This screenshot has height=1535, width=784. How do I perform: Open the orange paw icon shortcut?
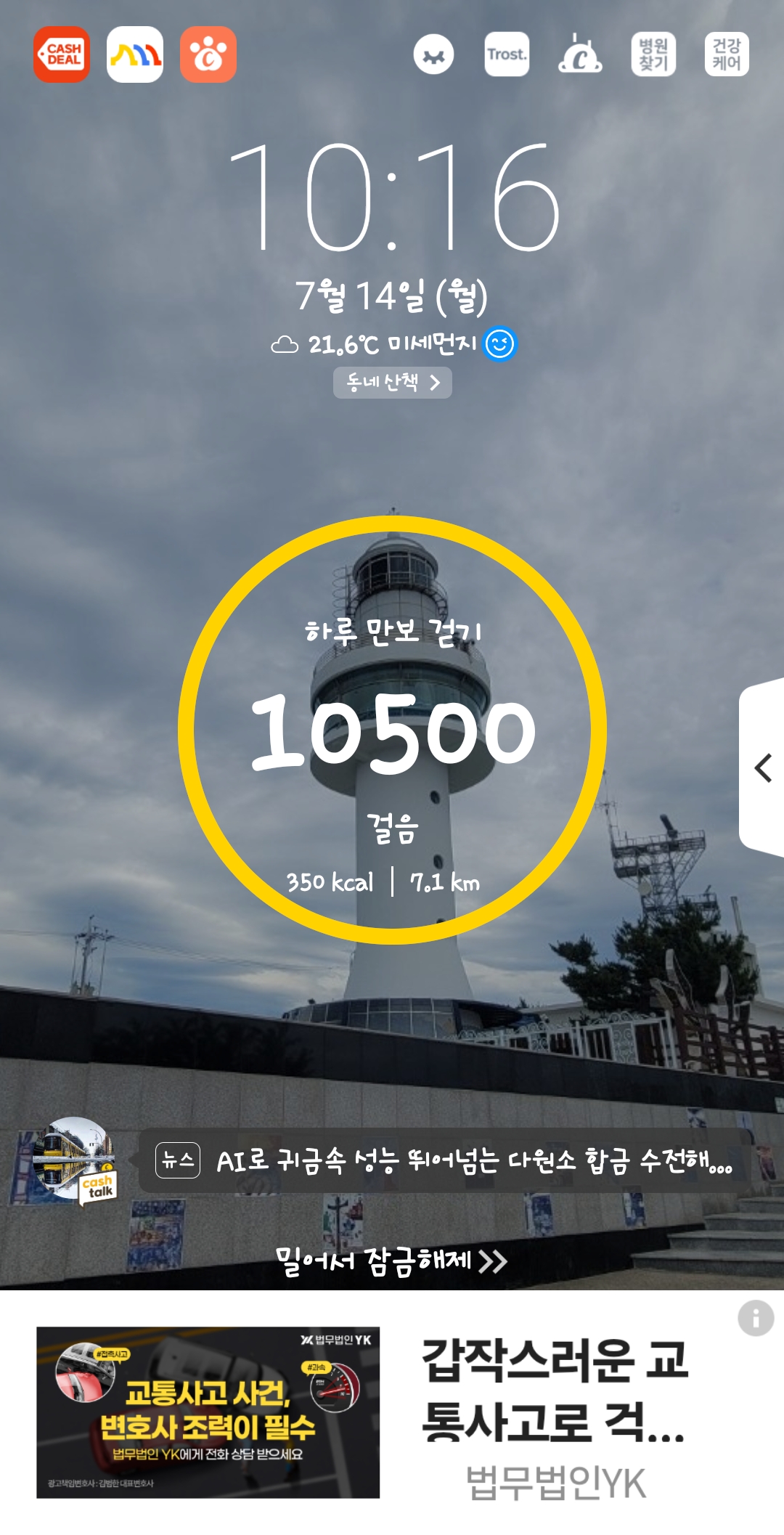[x=208, y=54]
